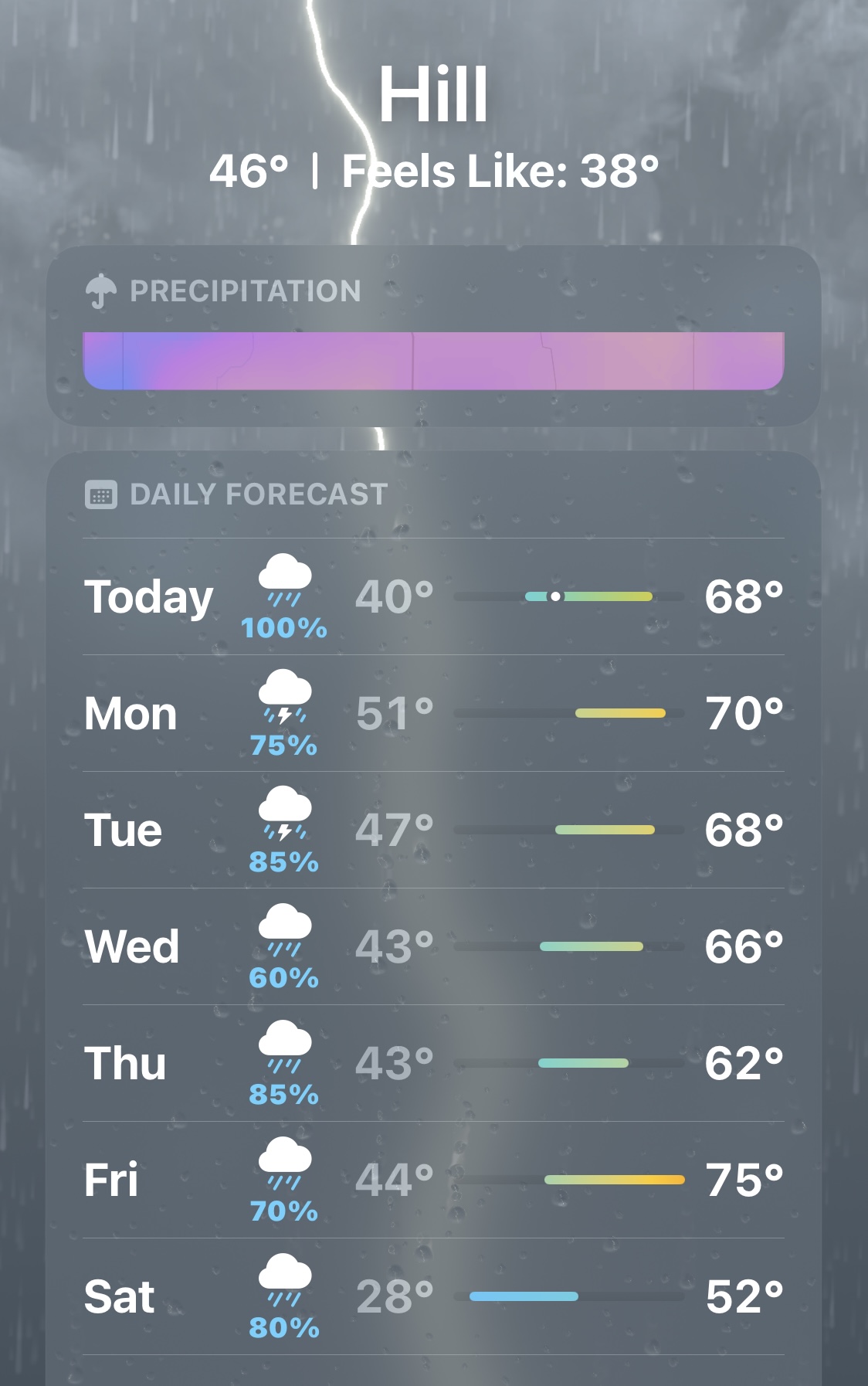Select the Wed forecast row
This screenshot has height=1386, width=868.
[433, 947]
